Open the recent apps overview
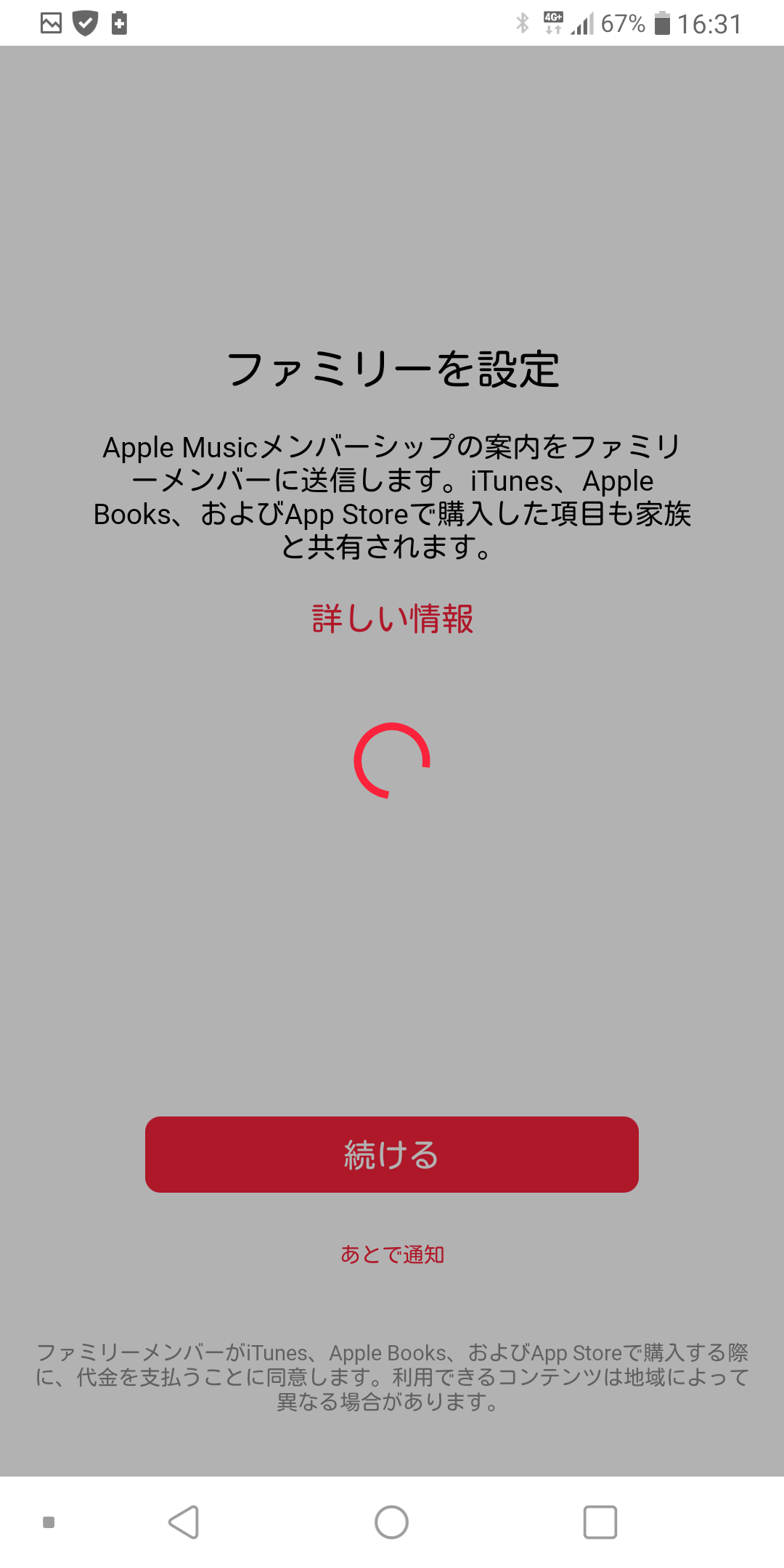The height and width of the screenshot is (1568, 784). [x=600, y=1522]
